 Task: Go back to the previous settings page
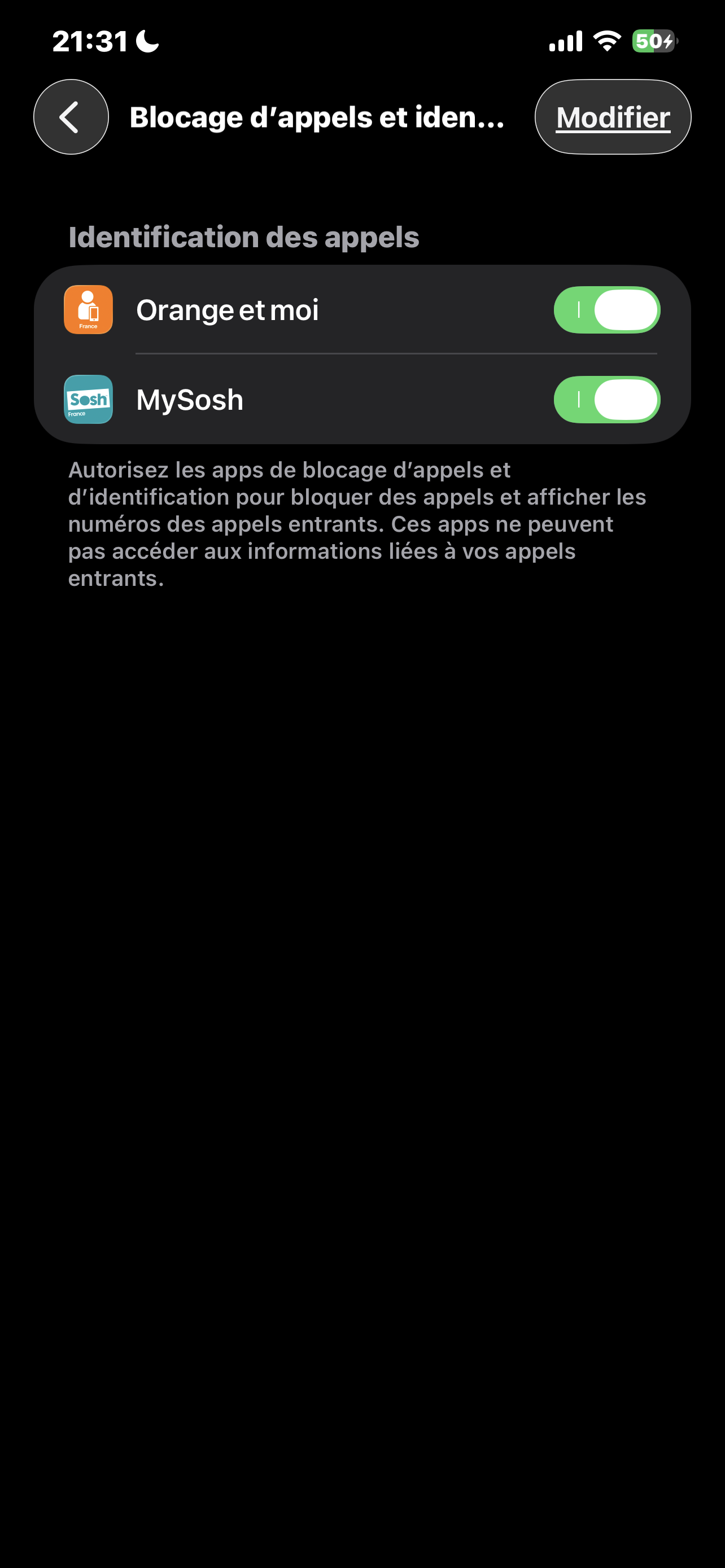point(71,117)
